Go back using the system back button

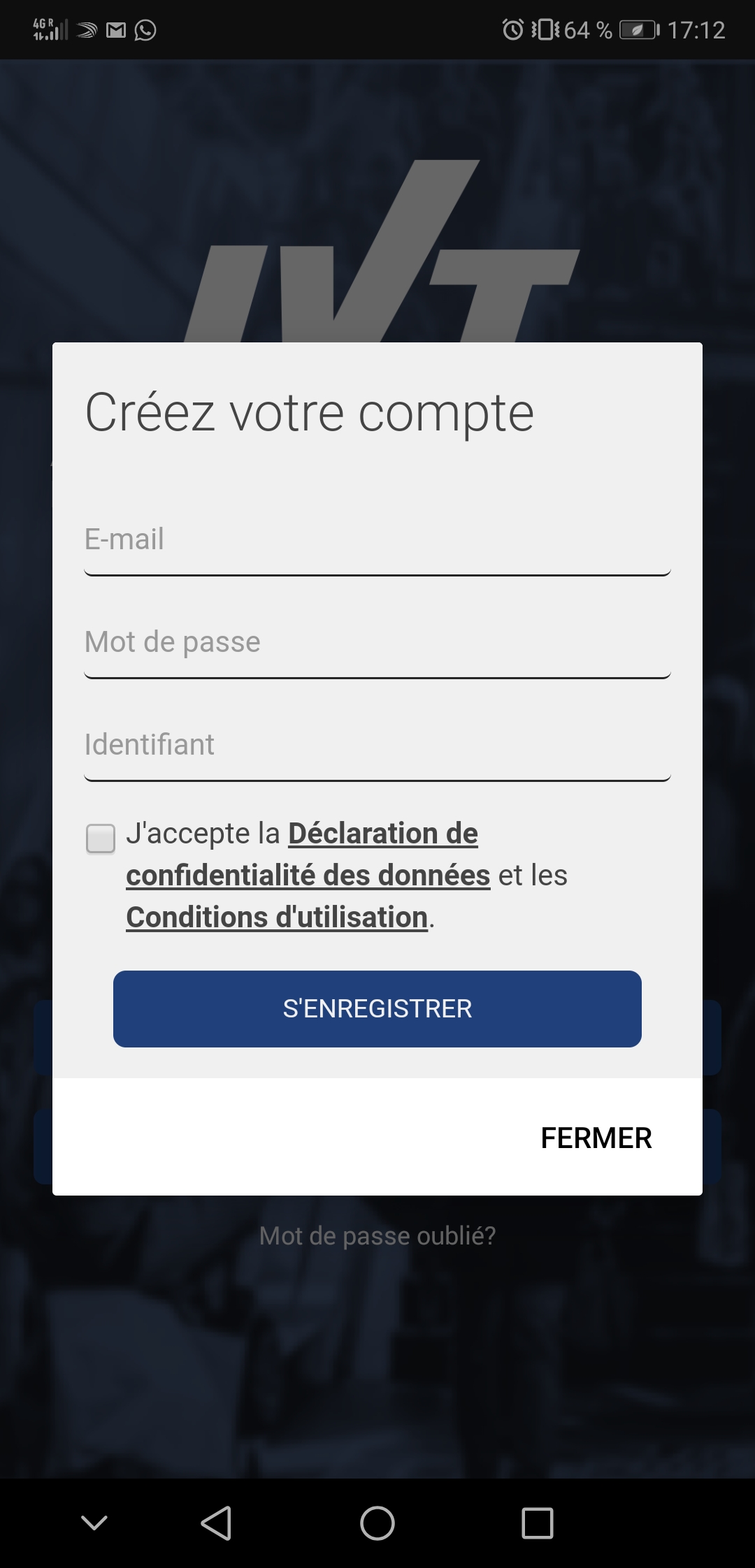point(217,1523)
